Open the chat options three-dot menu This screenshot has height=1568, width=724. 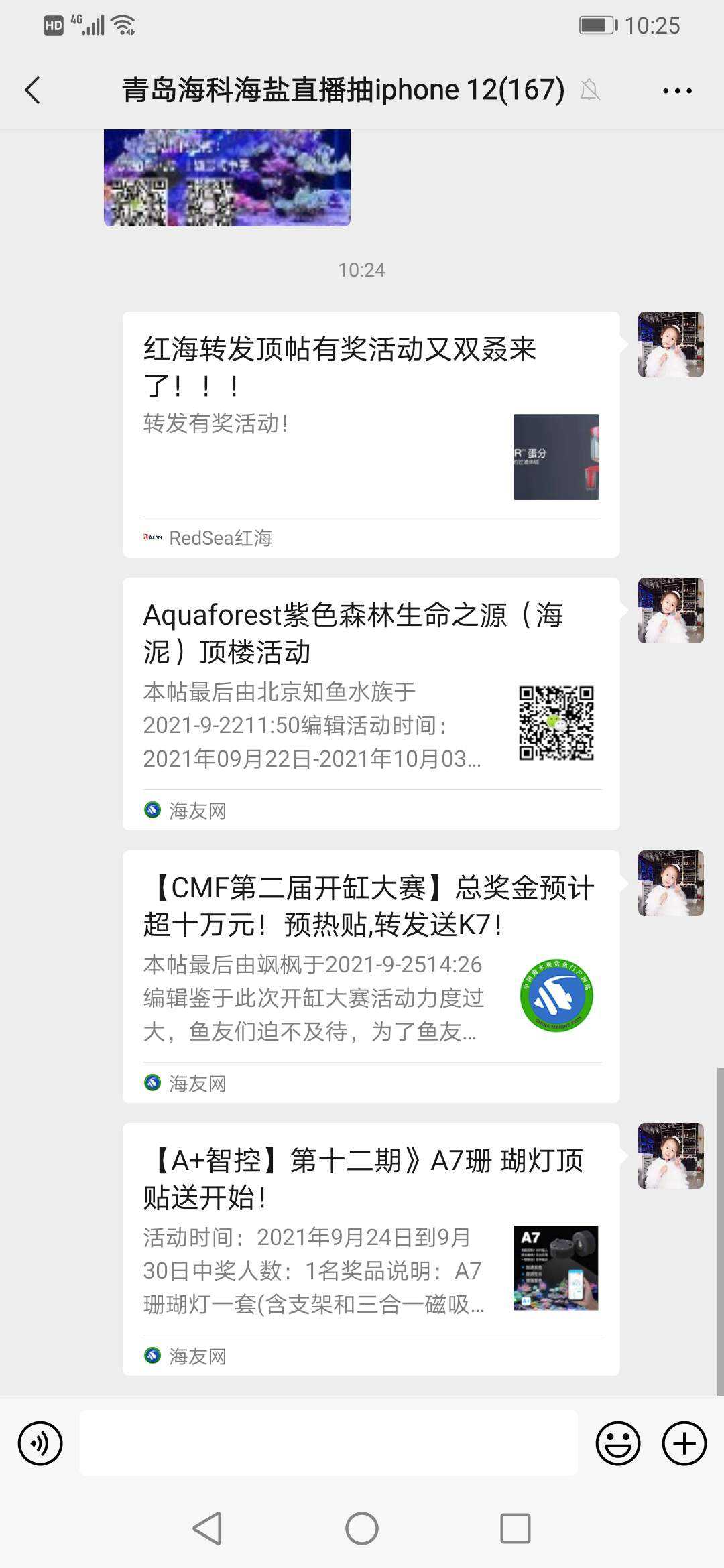point(677,90)
